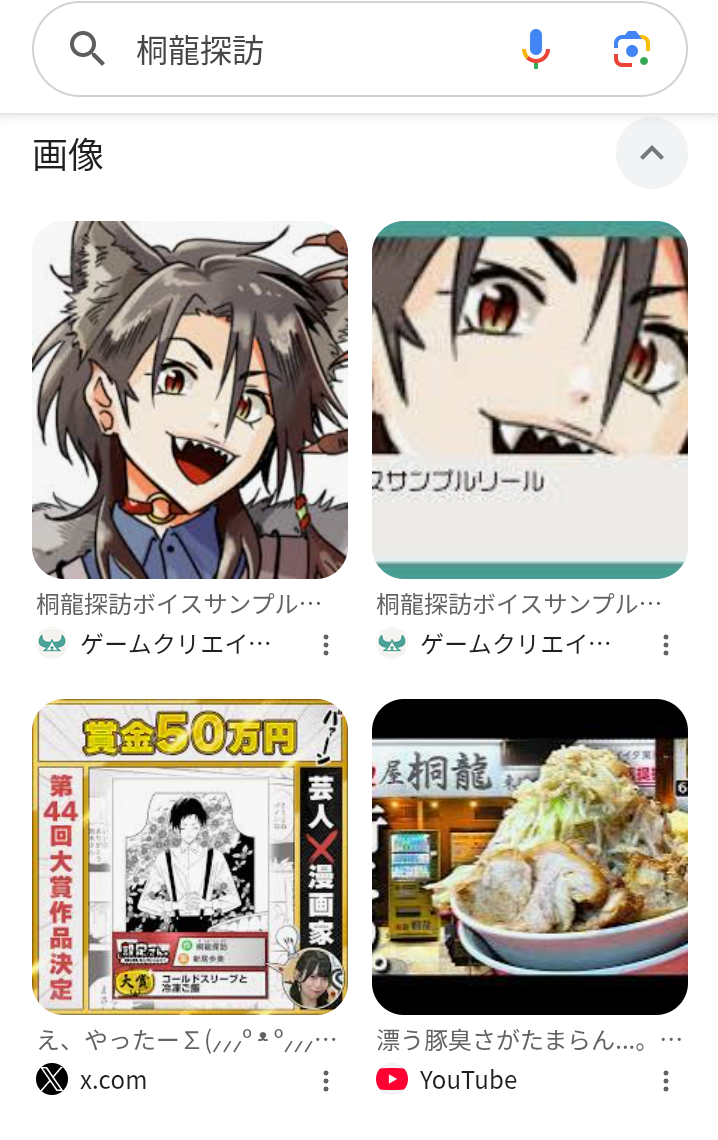
Task: Open options for the サンプルリール close-up result
Action: pyautogui.click(x=666, y=645)
